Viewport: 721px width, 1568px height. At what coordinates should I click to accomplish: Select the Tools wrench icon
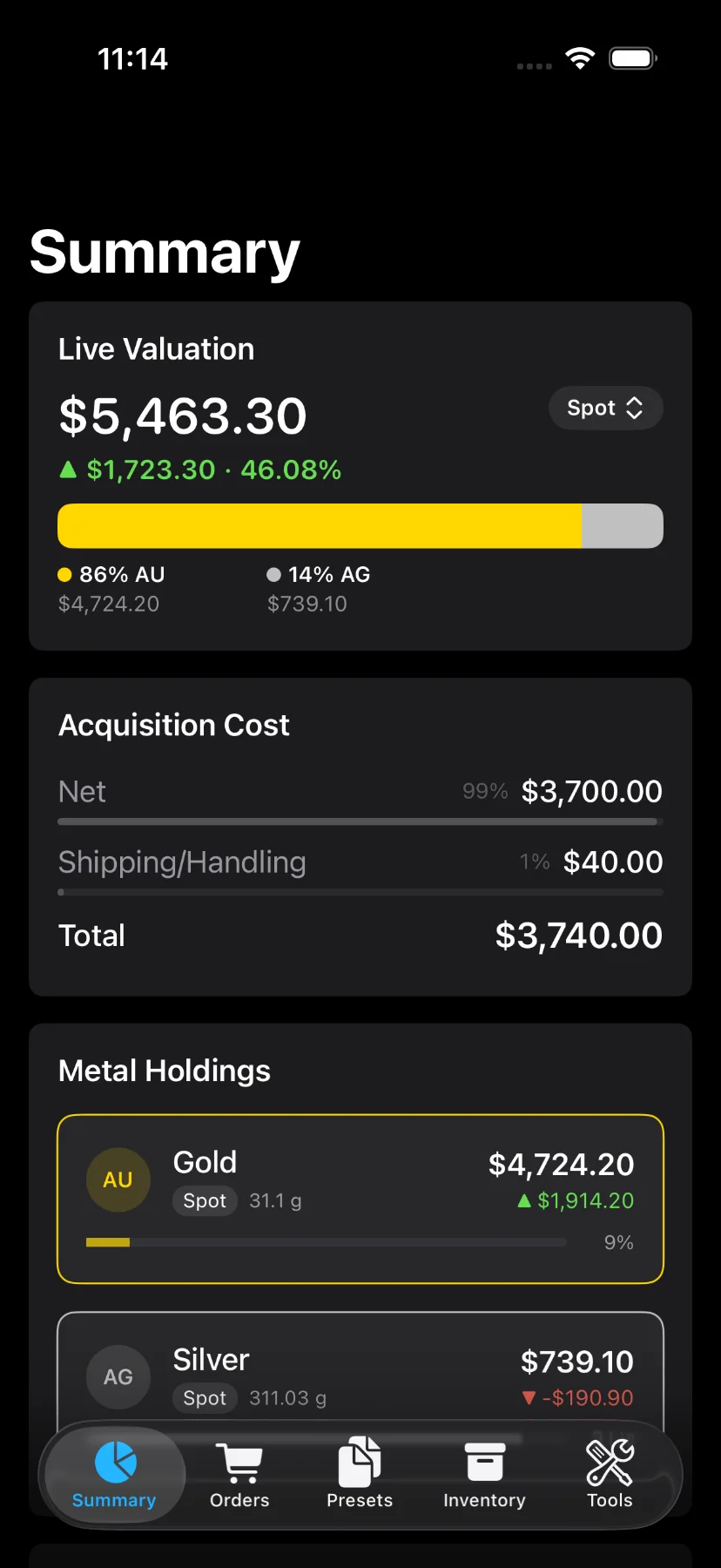tap(609, 1462)
